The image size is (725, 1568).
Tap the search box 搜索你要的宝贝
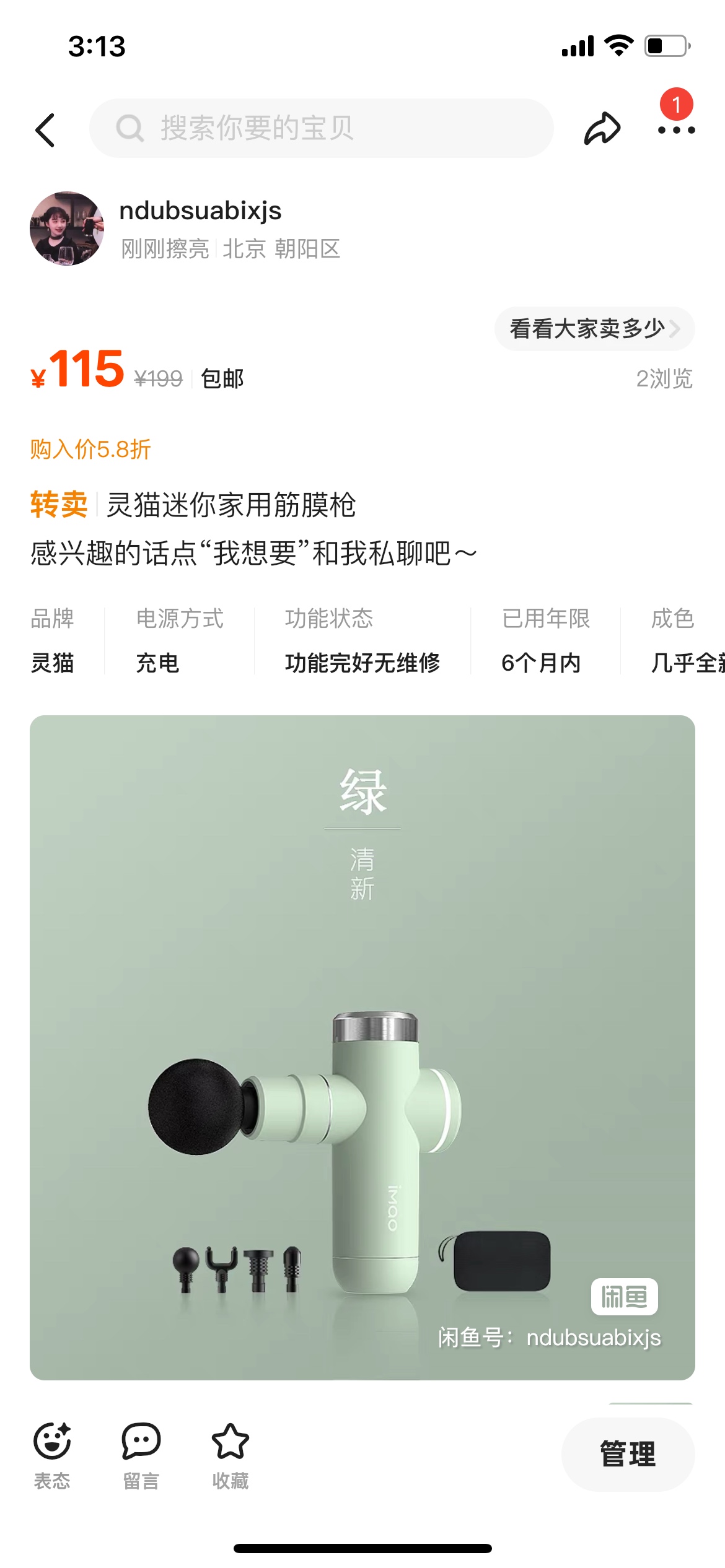point(321,128)
